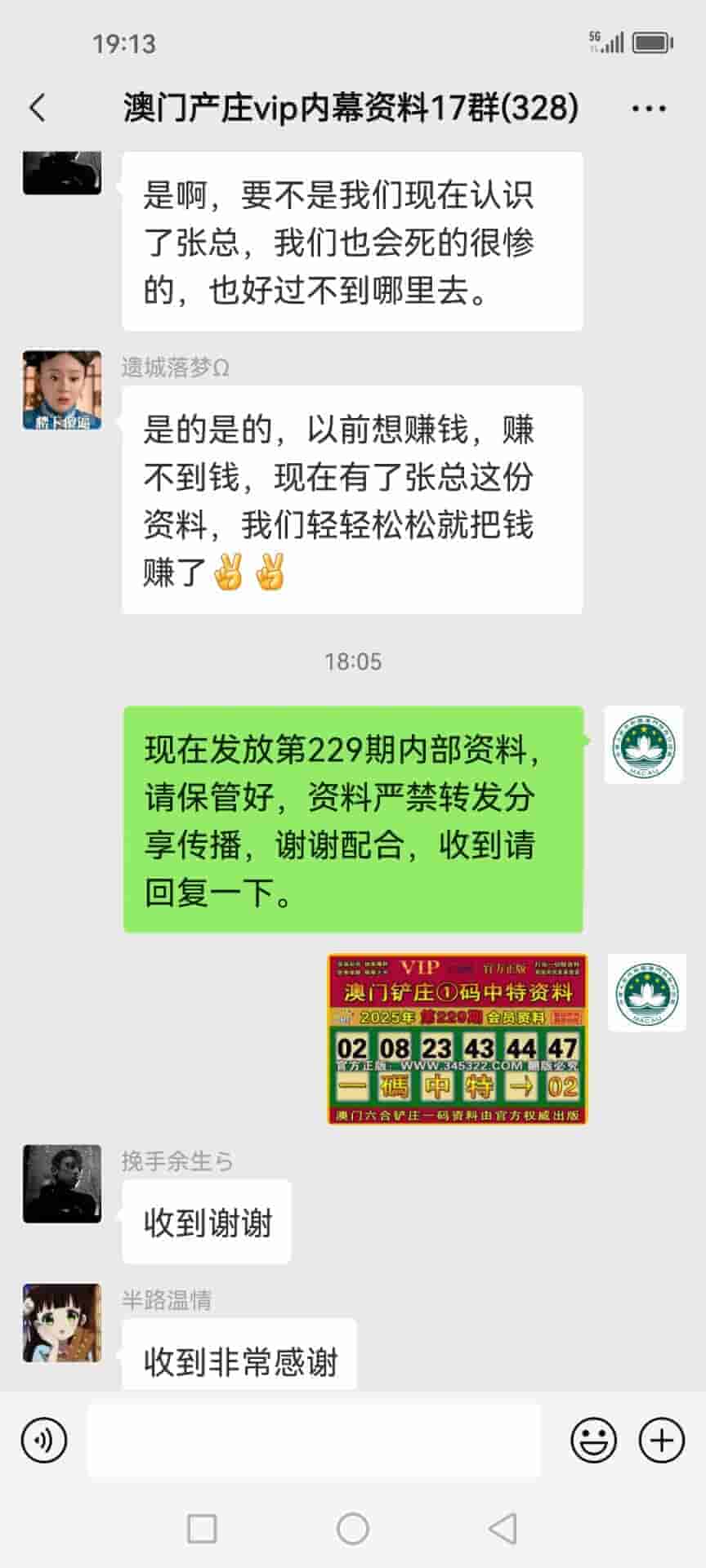Image resolution: width=706 pixels, height=1568 pixels.
Task: Open the emoji picker
Action: (x=593, y=1441)
